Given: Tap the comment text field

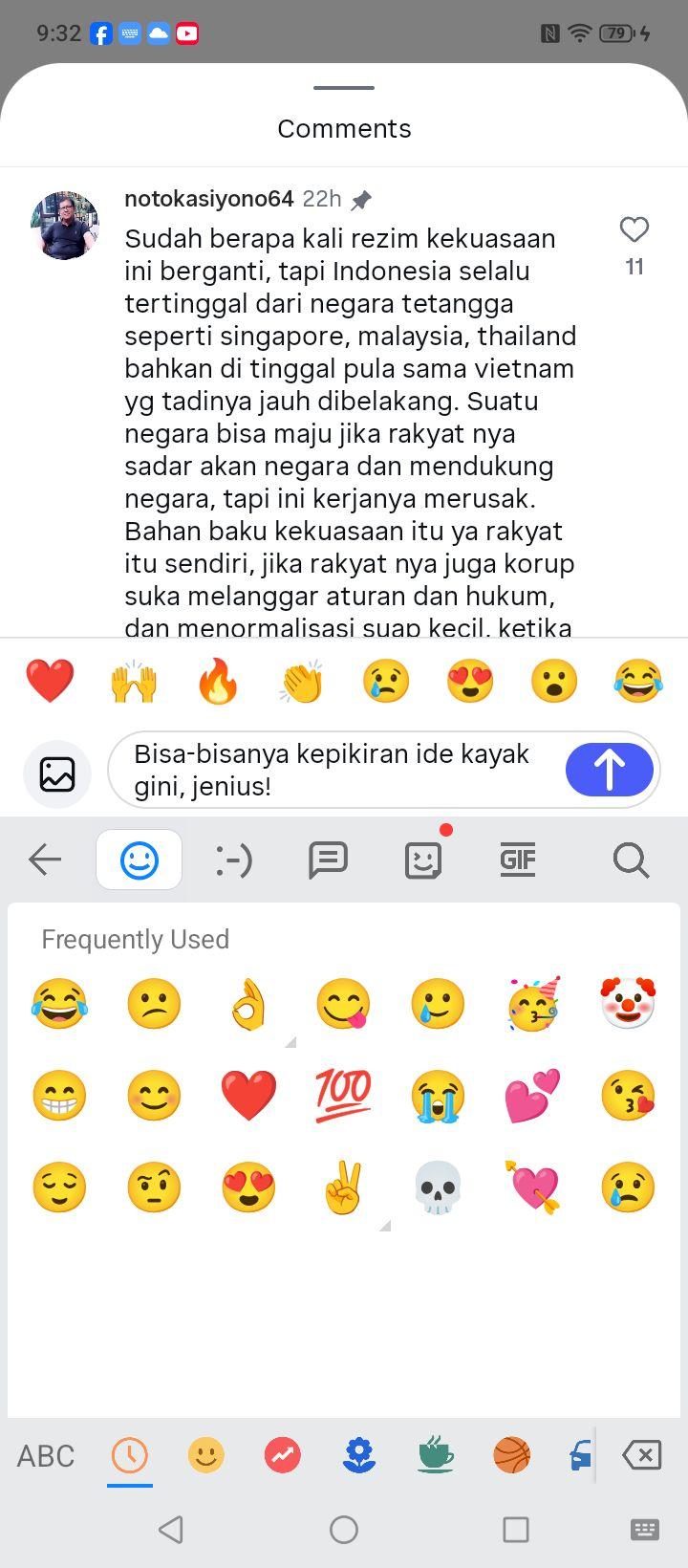Looking at the screenshot, I should pyautogui.click(x=344, y=770).
